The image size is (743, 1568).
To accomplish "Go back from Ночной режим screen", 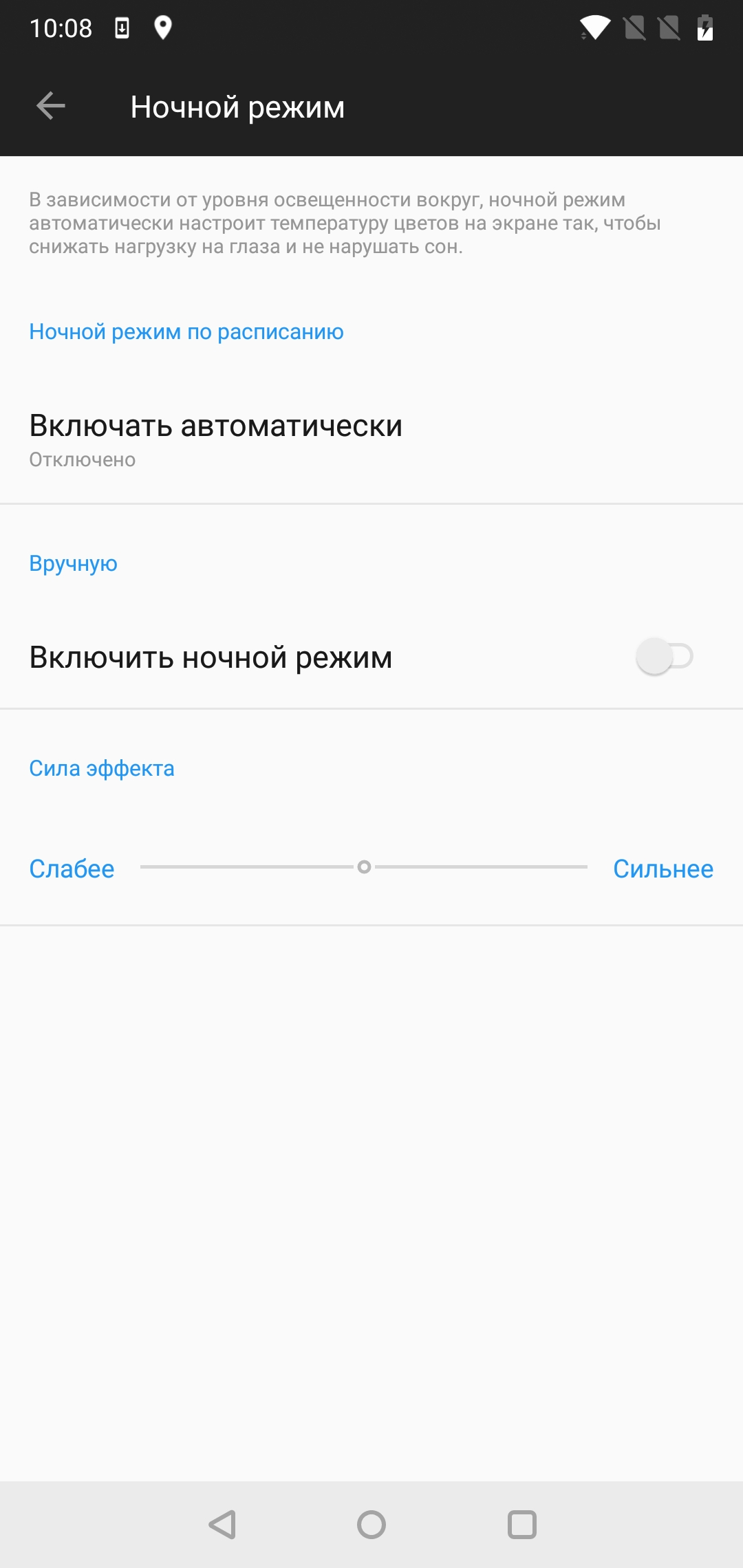I will pos(51,107).
